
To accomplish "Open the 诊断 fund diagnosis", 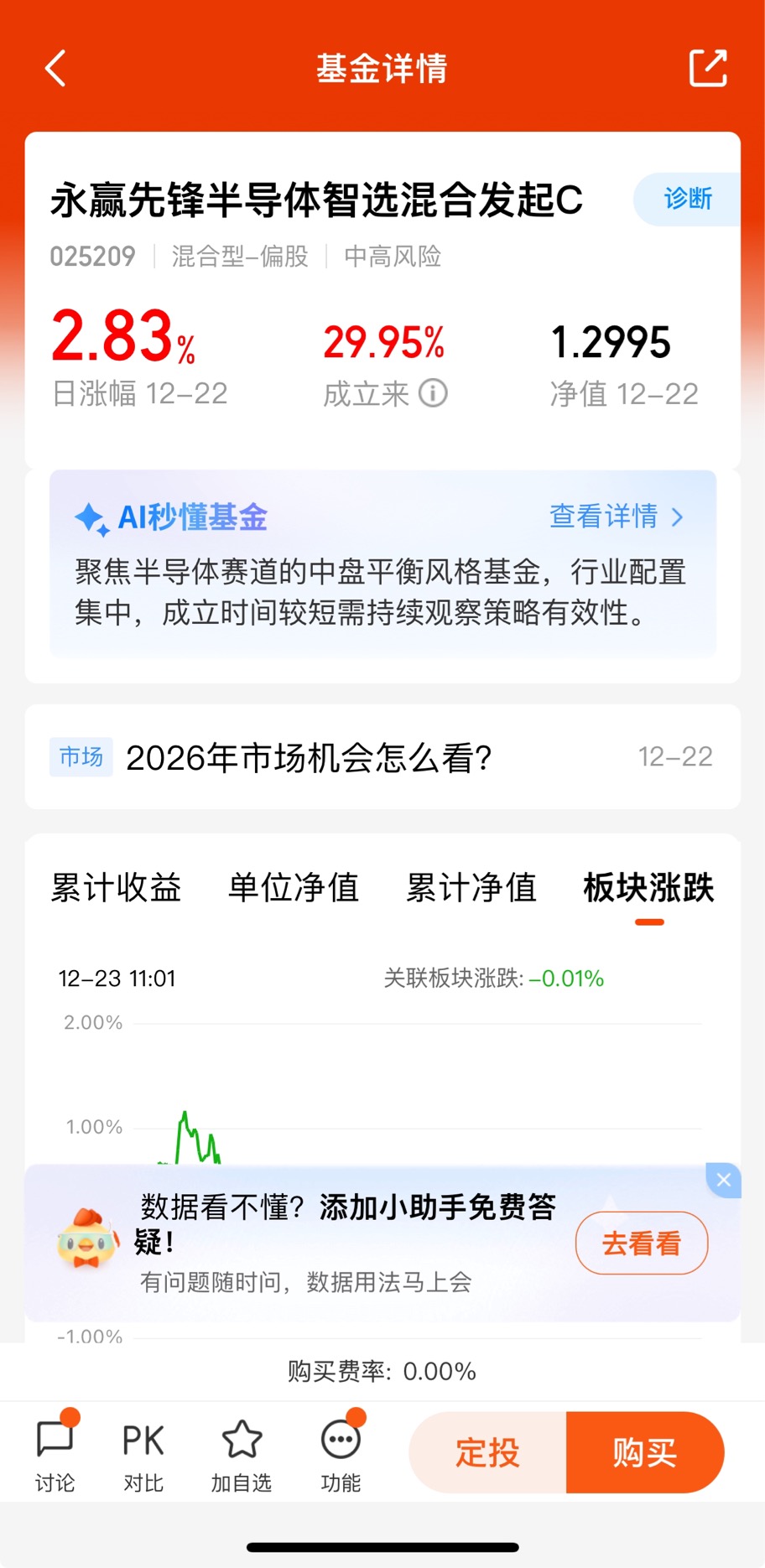I will point(687,199).
